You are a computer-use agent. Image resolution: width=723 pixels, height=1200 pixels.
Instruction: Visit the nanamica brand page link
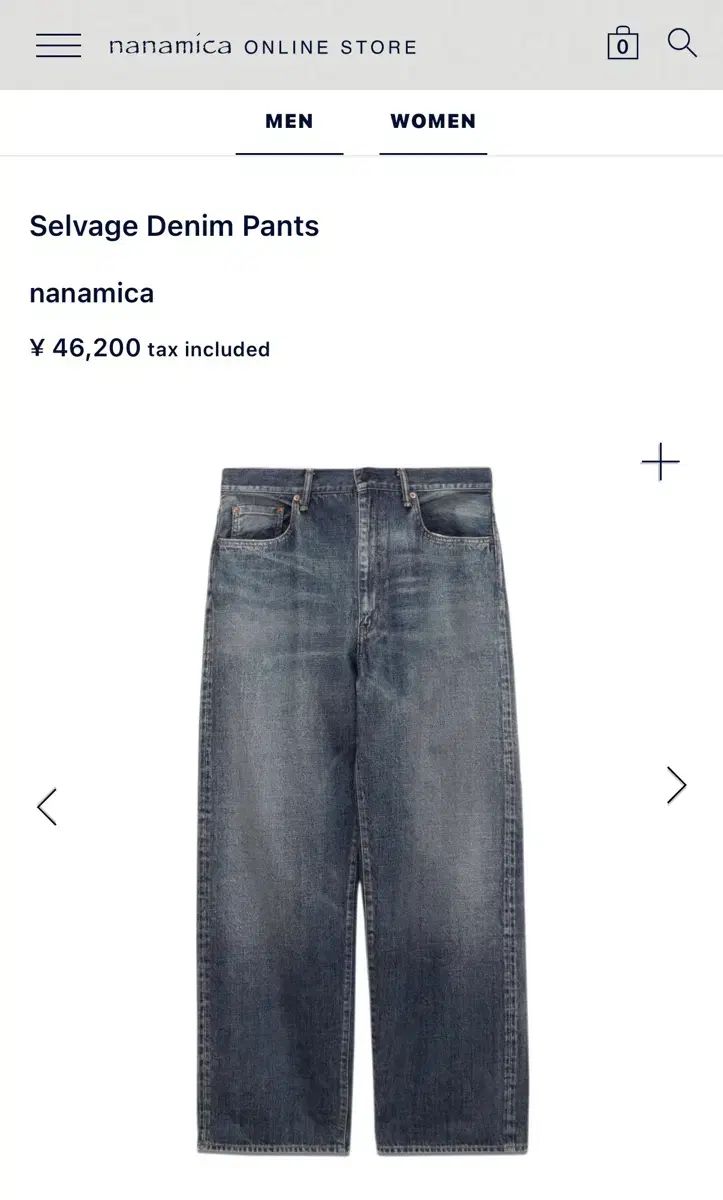tap(91, 293)
